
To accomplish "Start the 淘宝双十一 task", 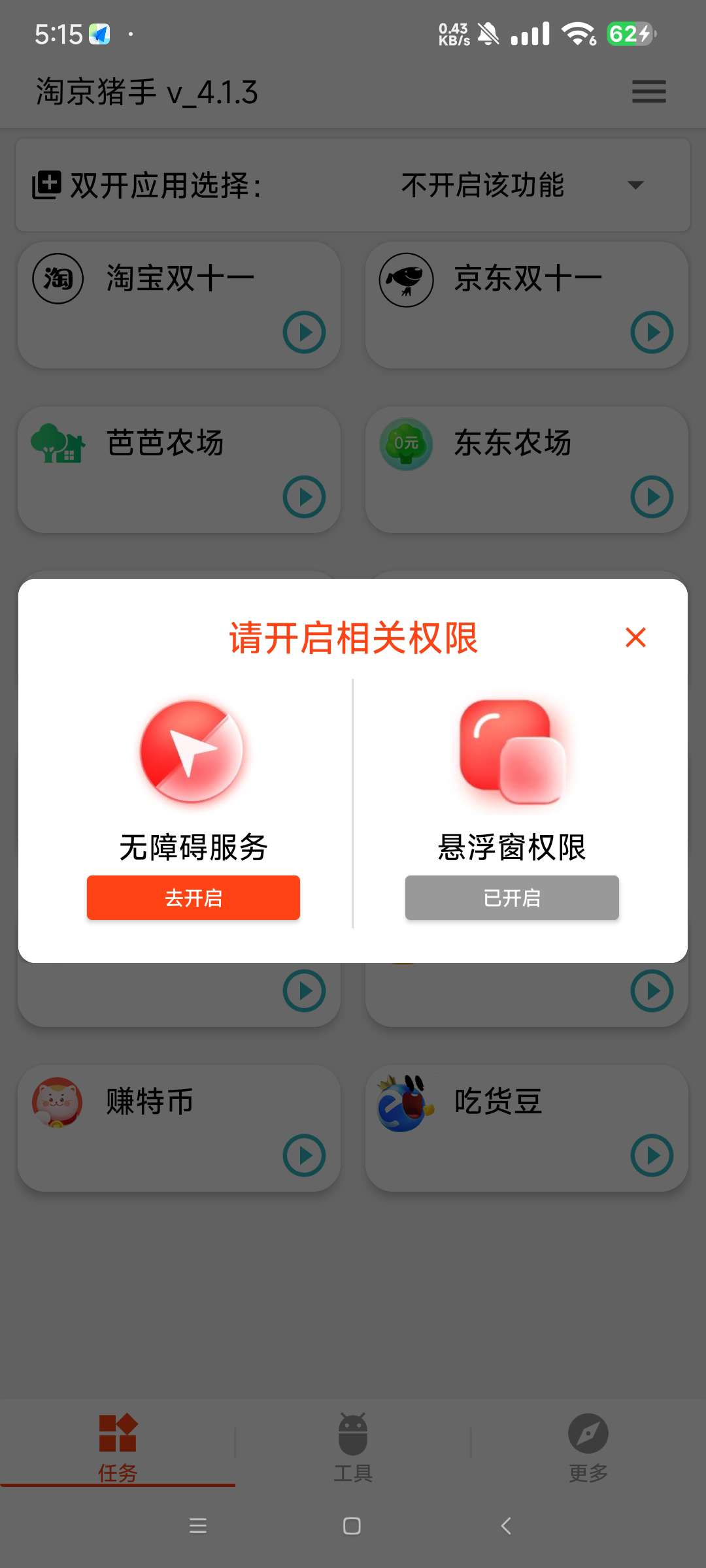I will [305, 331].
